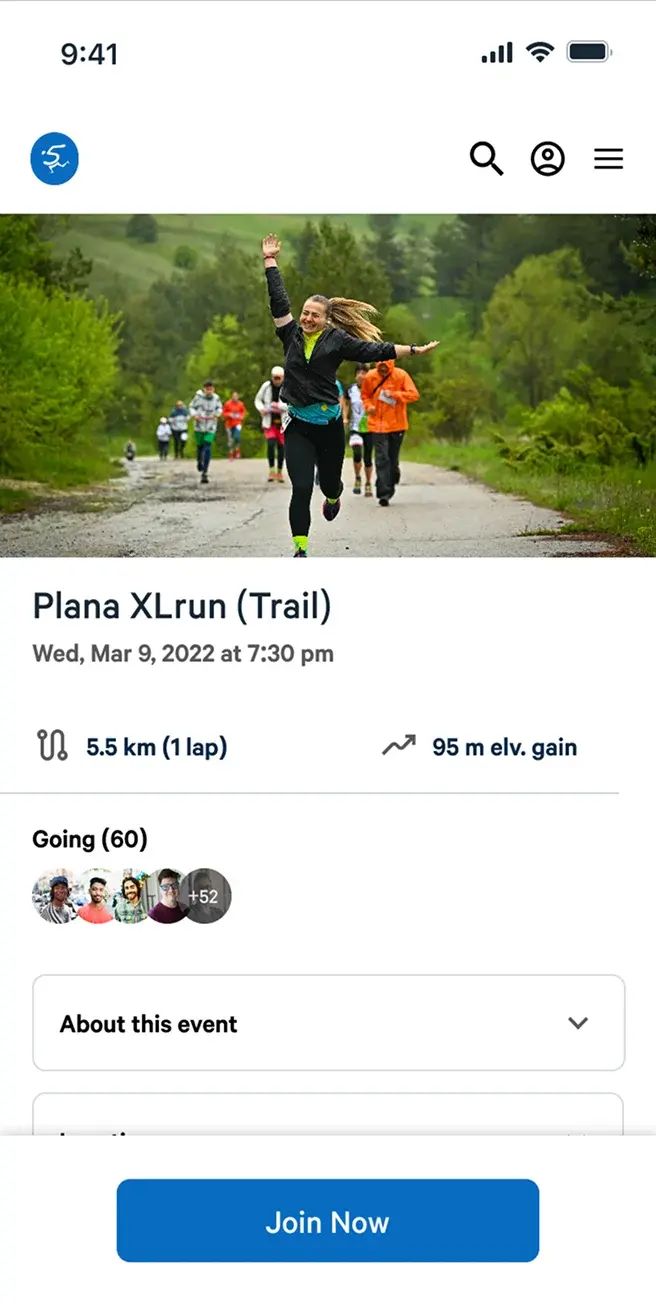This screenshot has width=656, height=1304.
Task: Open the search icon in header
Action: tap(486, 159)
